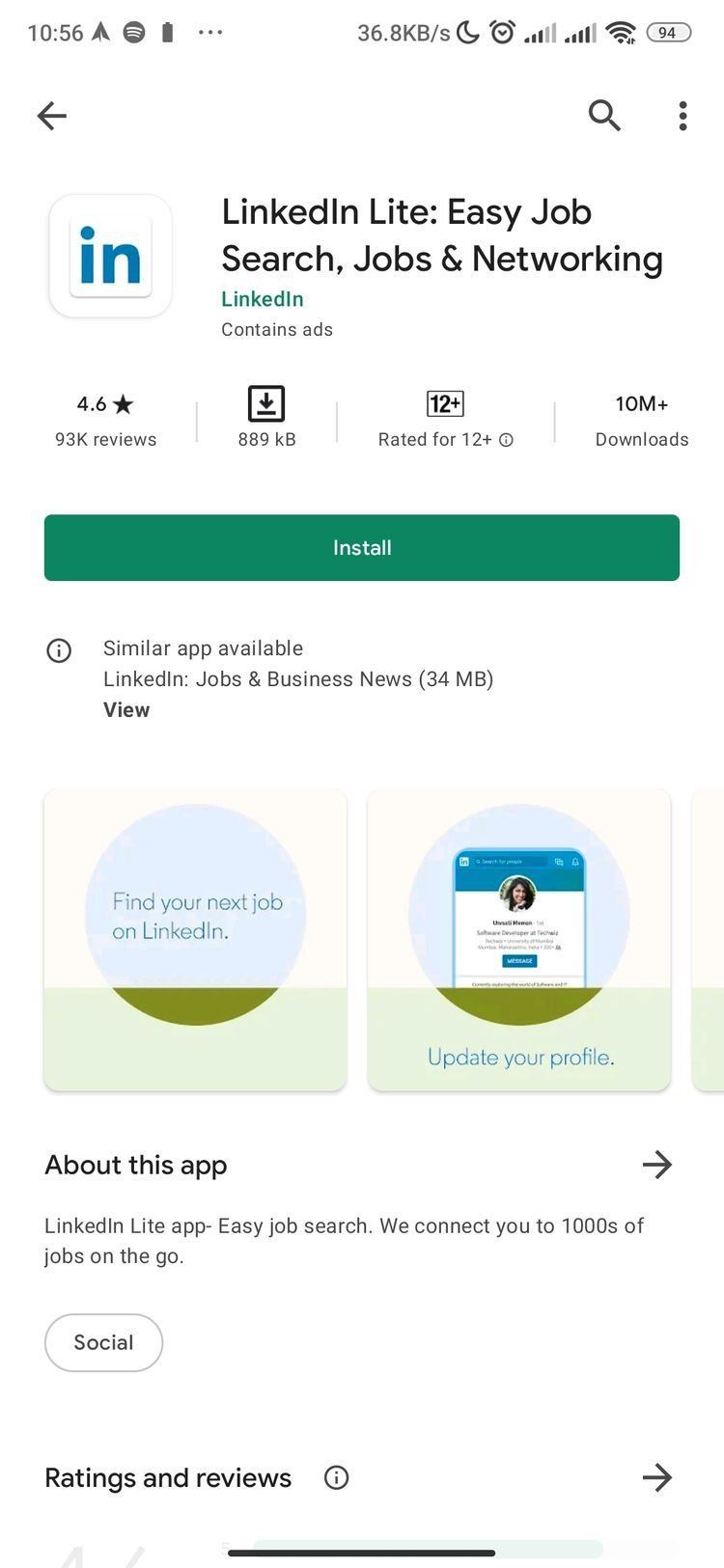Open Ratings and reviews arrow

[656, 1477]
